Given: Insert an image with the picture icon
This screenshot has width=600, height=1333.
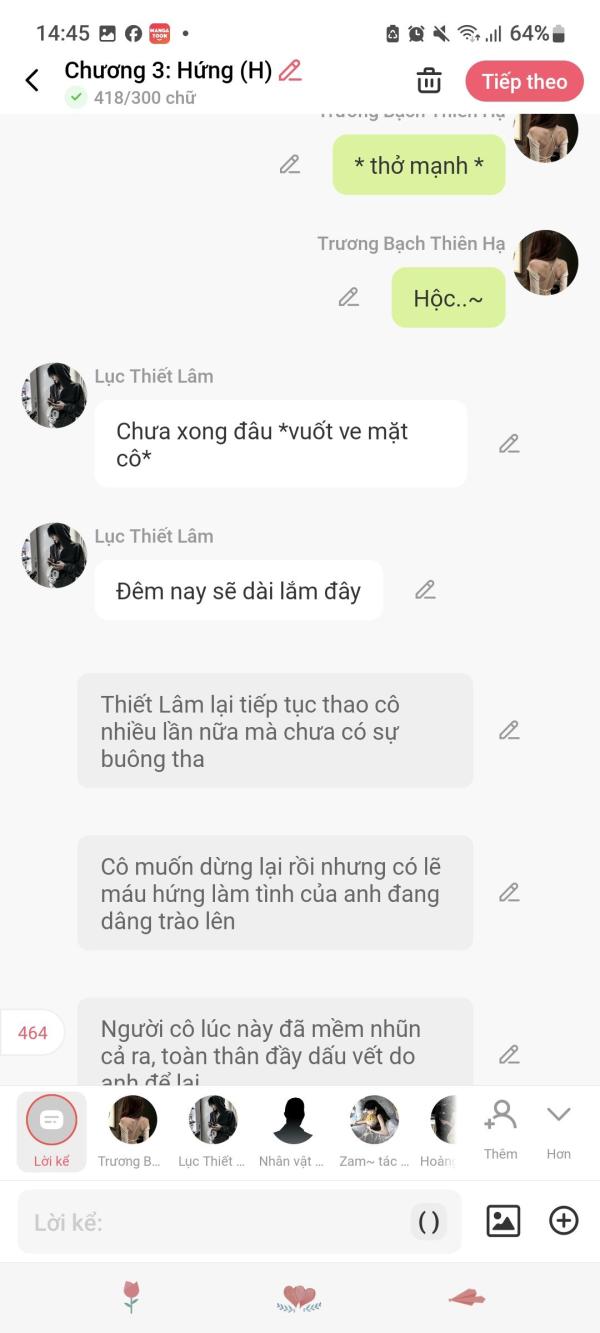Looking at the screenshot, I should point(503,1221).
